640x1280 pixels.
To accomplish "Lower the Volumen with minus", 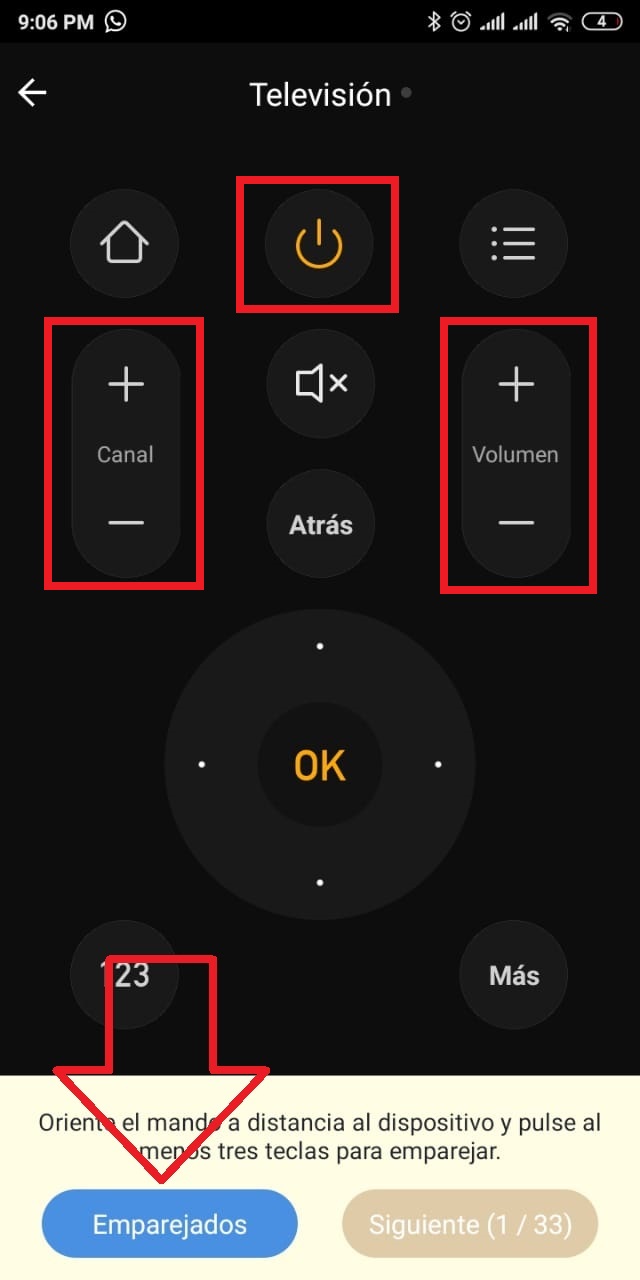I will (x=516, y=522).
